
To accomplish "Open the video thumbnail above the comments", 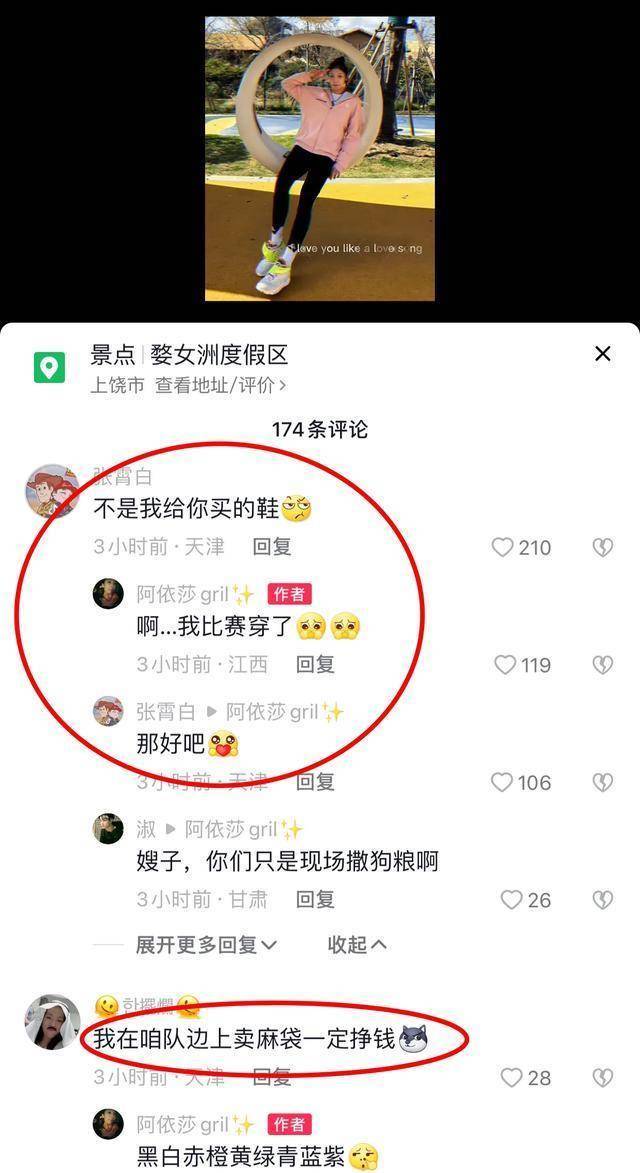I will pos(320,158).
